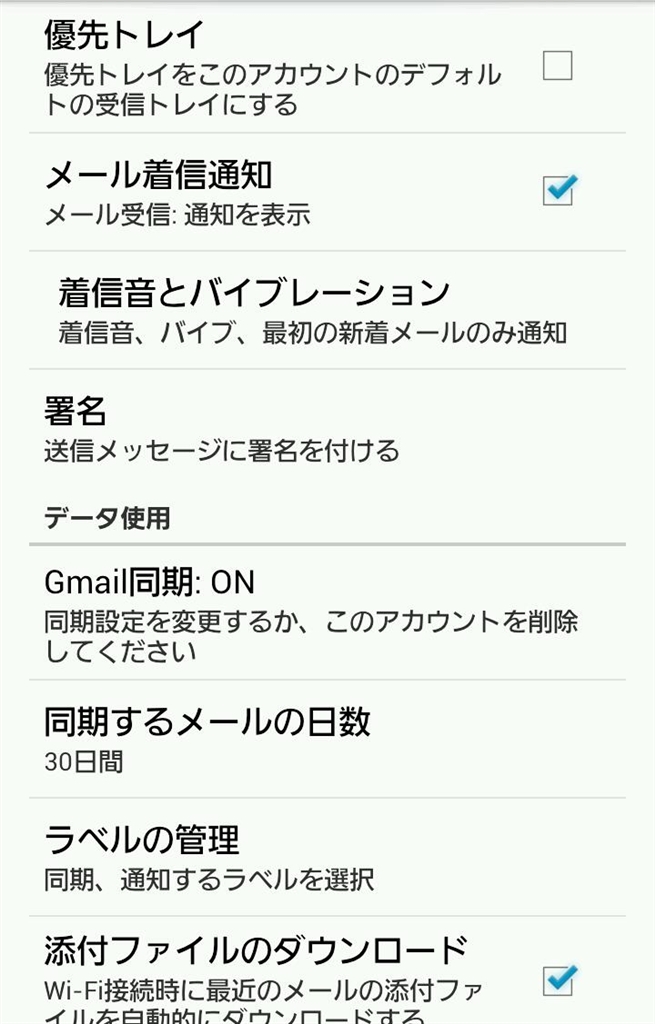Open the 署名 signature setting
Viewport: 655px width, 1024px height.
pos(300,428)
